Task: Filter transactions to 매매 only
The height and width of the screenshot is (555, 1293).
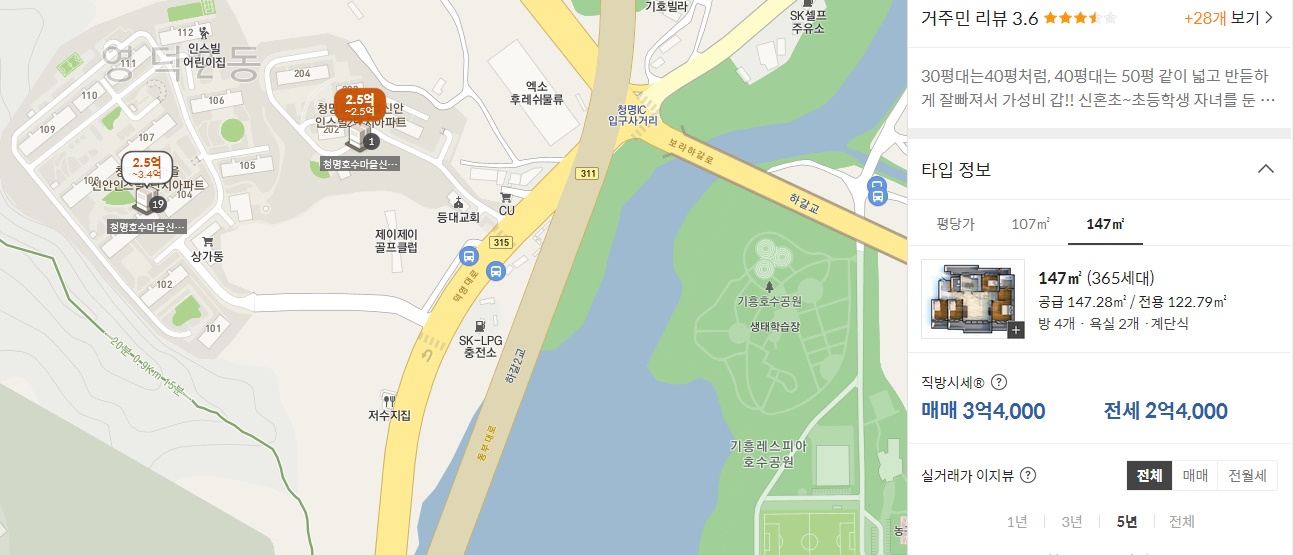Action: [x=1194, y=476]
